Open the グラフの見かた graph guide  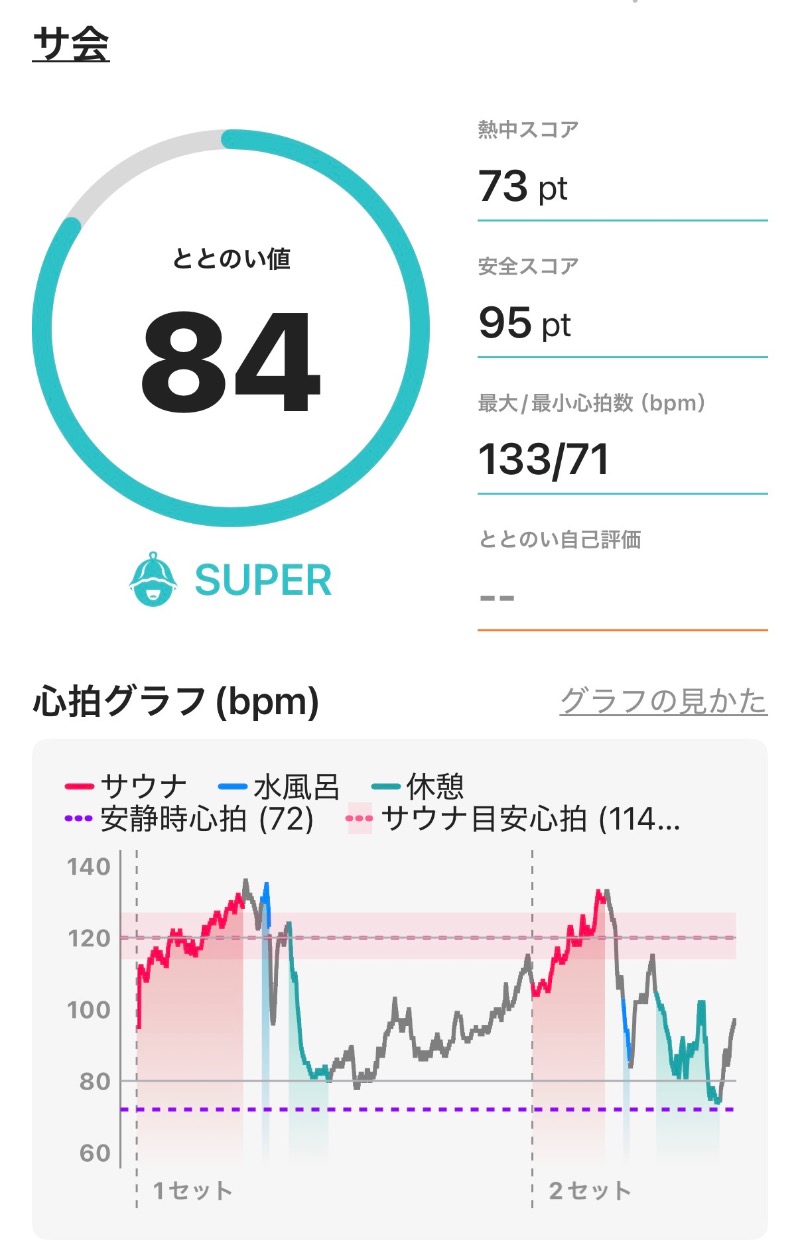coord(662,701)
